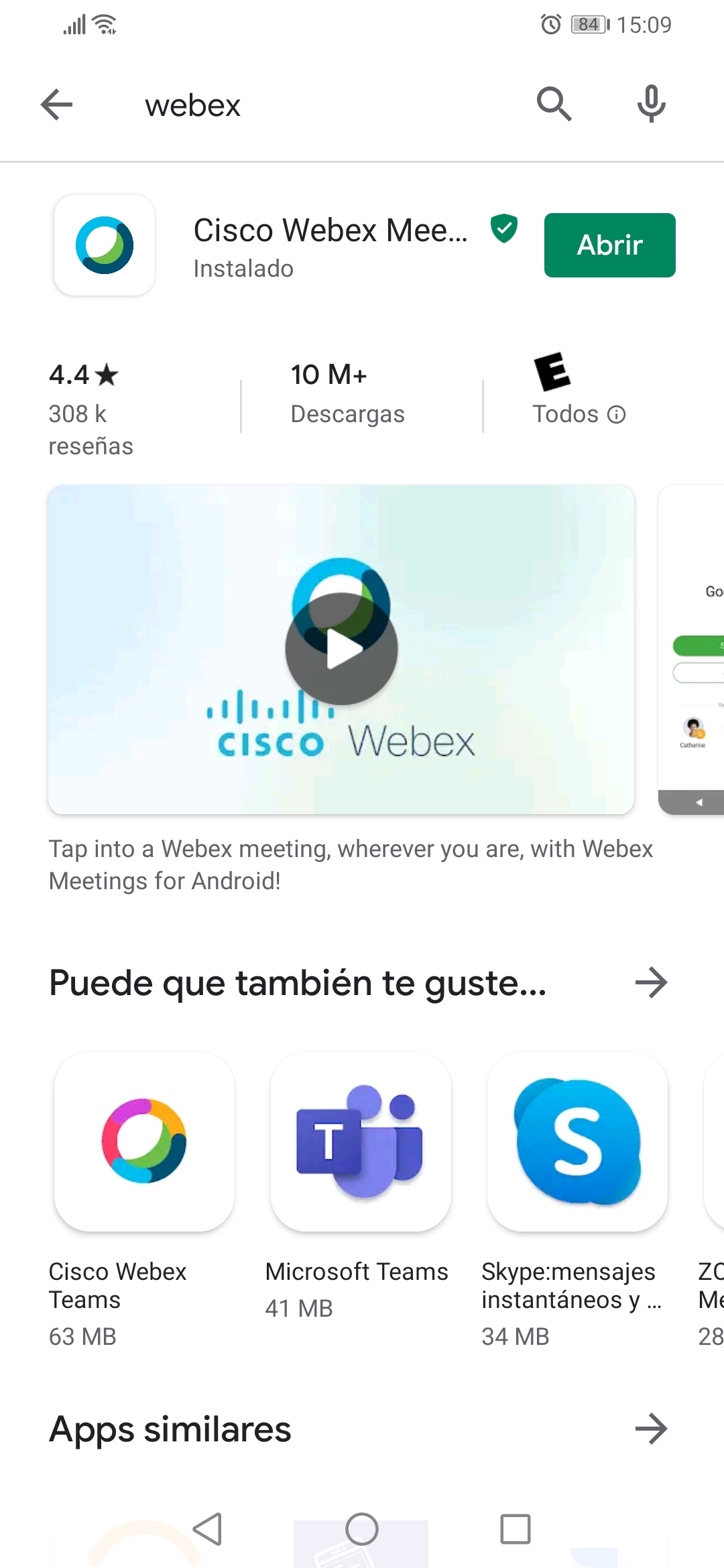
Task: Expand the Puede que también te guste section
Action: click(x=651, y=983)
